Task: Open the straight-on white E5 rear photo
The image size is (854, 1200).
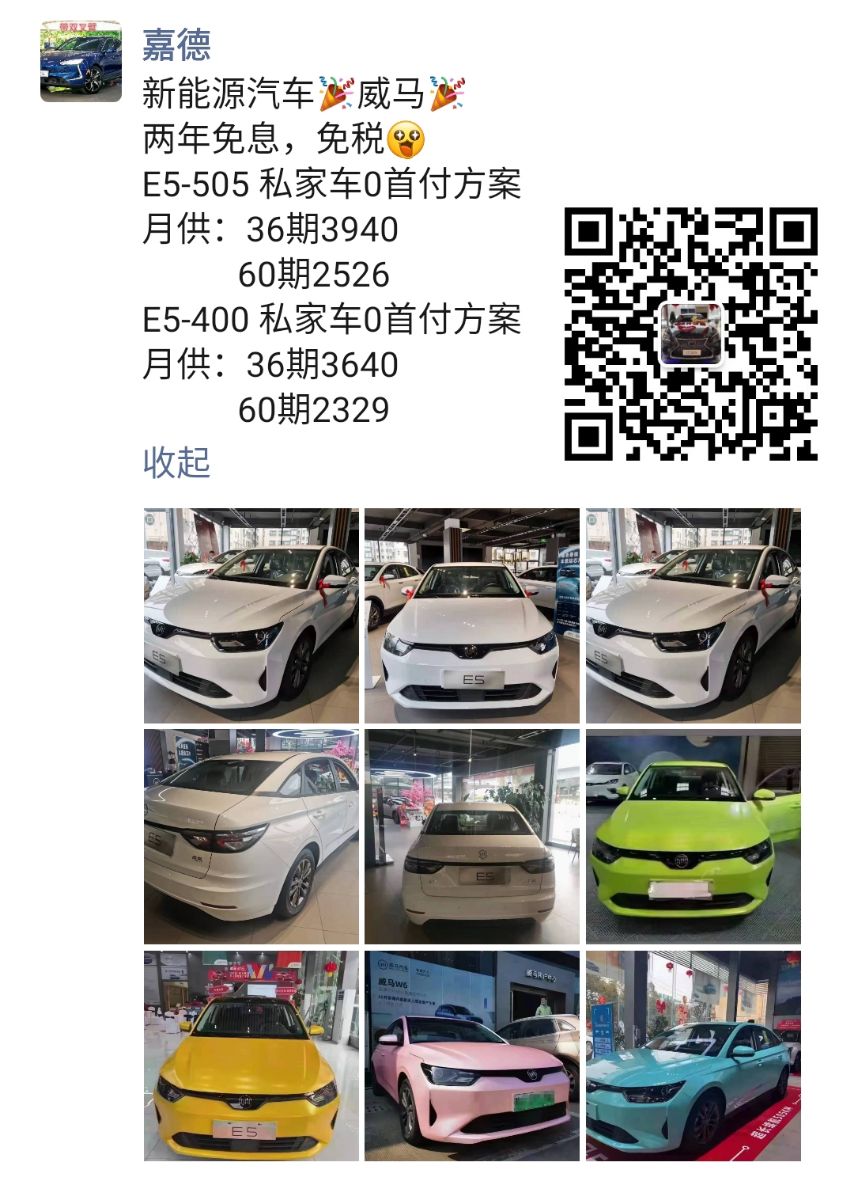Action: point(471,836)
